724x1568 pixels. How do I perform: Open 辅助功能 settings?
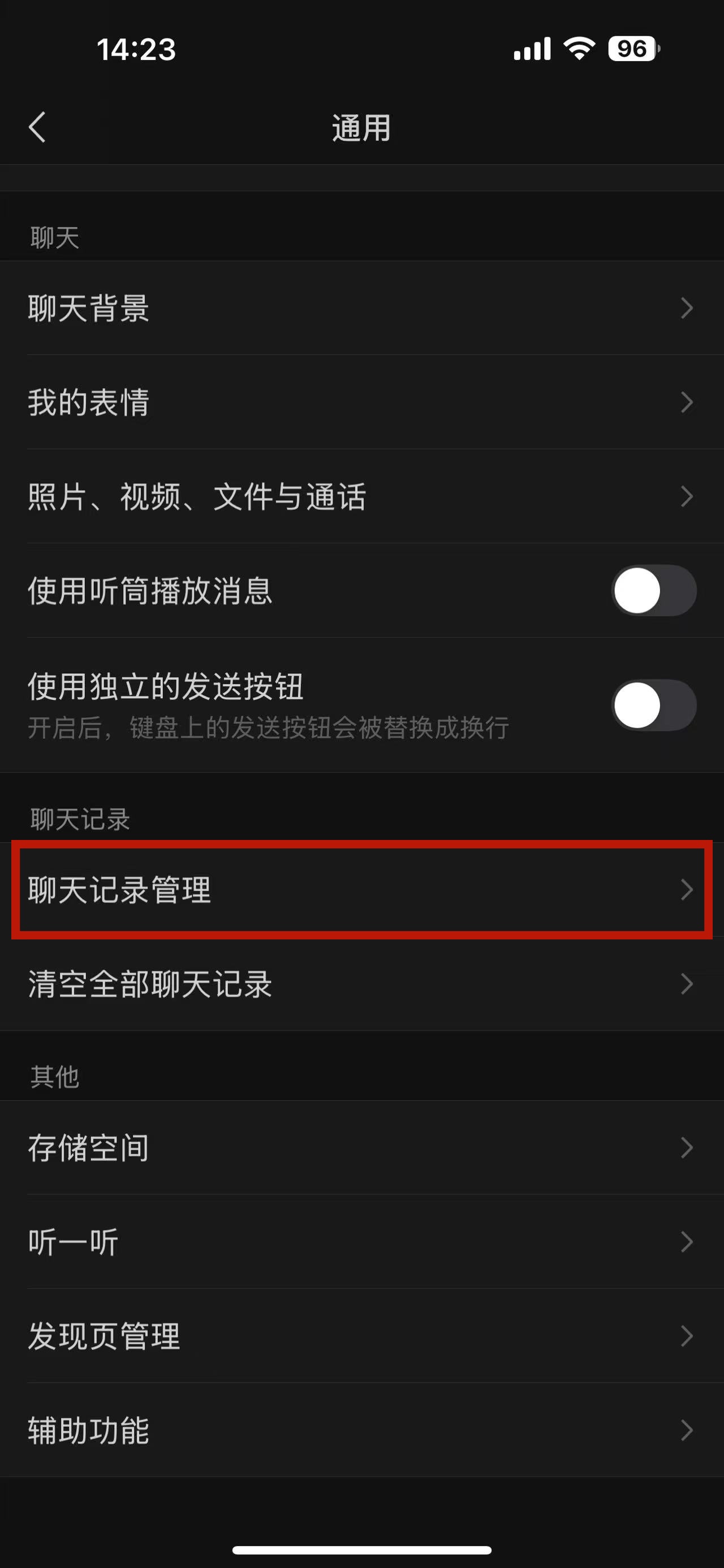click(x=361, y=1431)
